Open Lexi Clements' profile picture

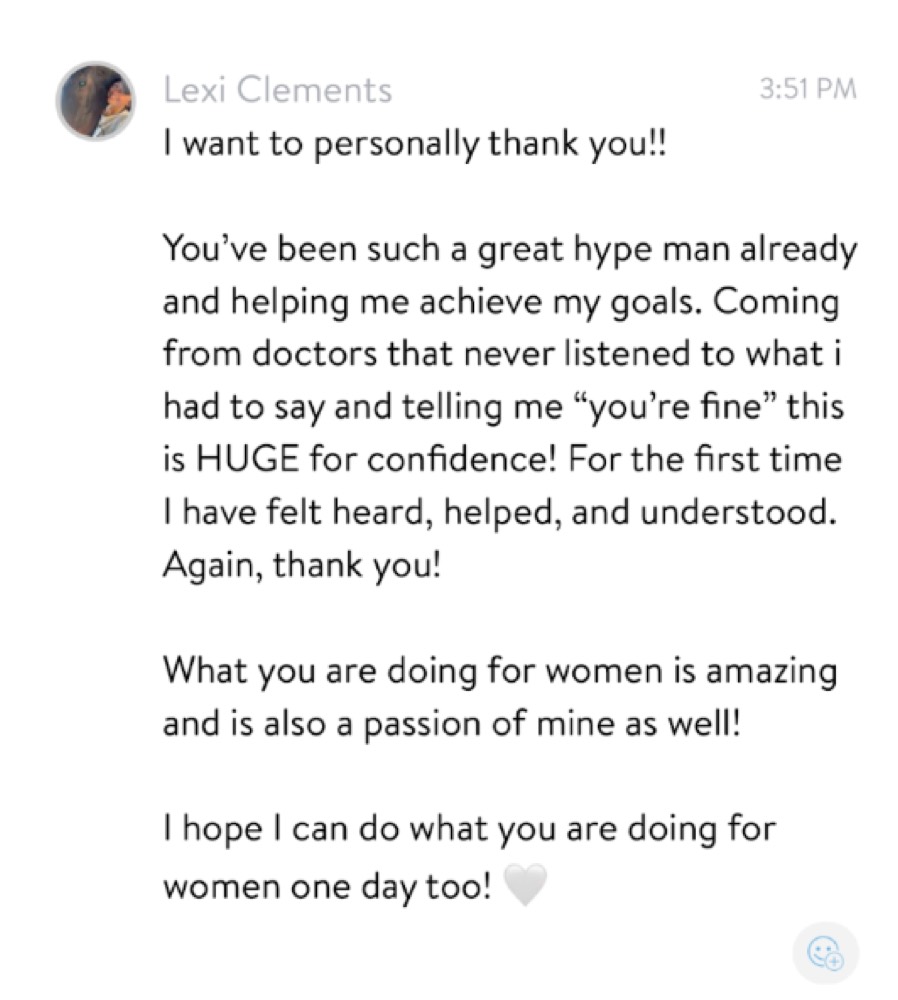point(95,101)
